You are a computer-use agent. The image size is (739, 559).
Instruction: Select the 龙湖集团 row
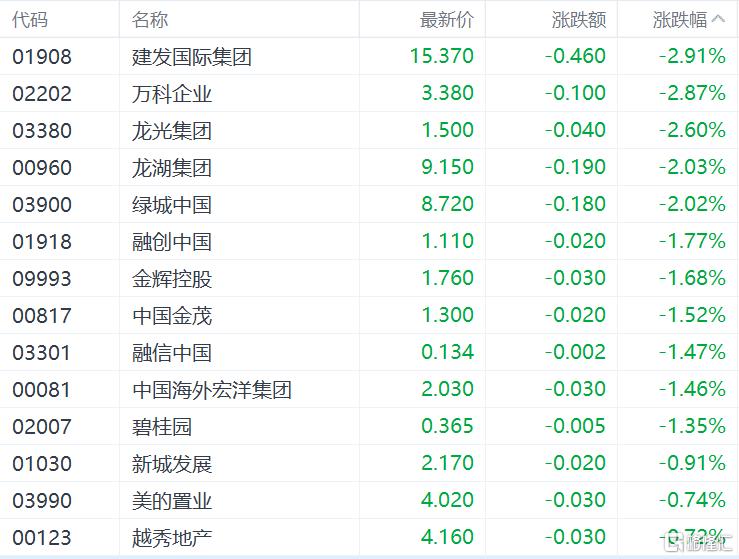pyautogui.click(x=172, y=168)
